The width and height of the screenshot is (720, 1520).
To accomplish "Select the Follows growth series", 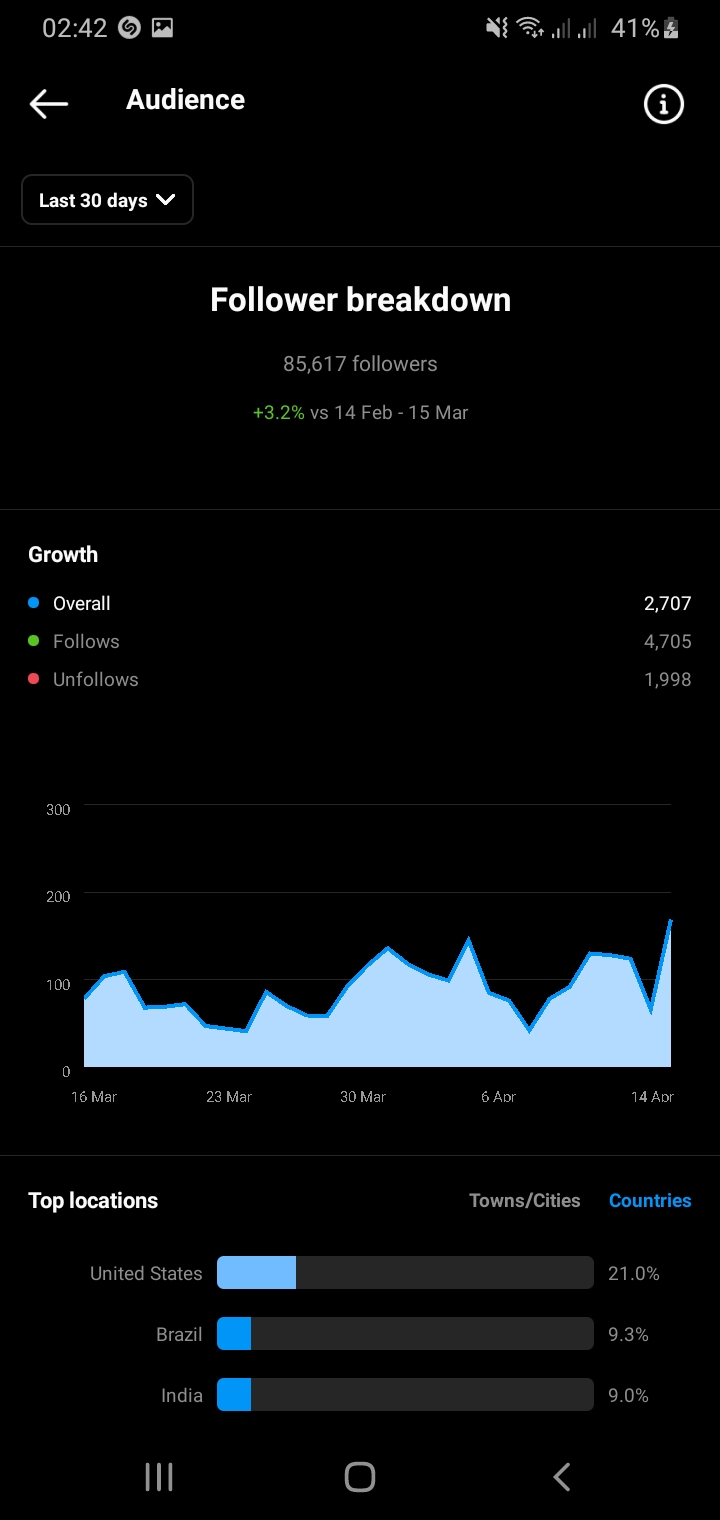I will [x=360, y=641].
